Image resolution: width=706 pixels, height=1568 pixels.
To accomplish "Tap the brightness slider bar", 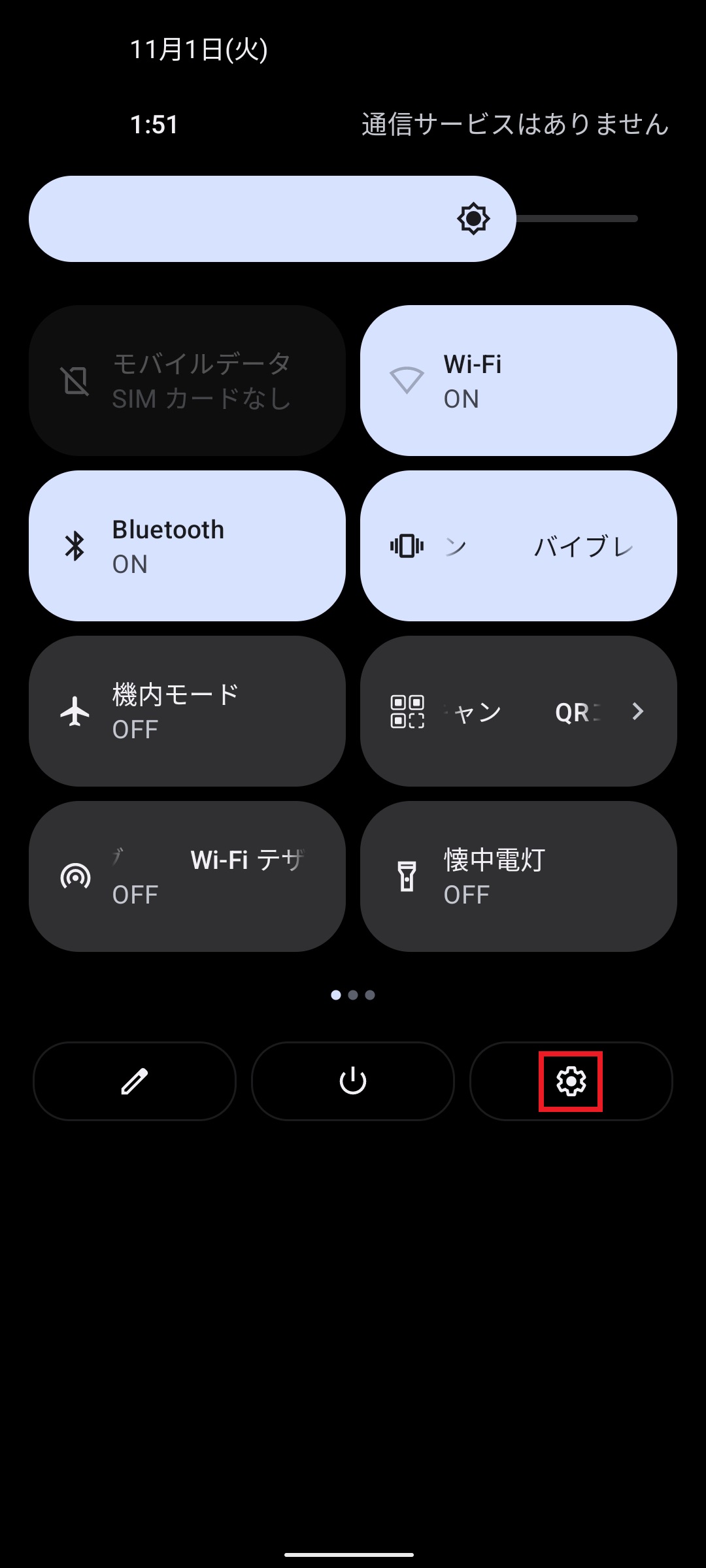I will pos(333,219).
